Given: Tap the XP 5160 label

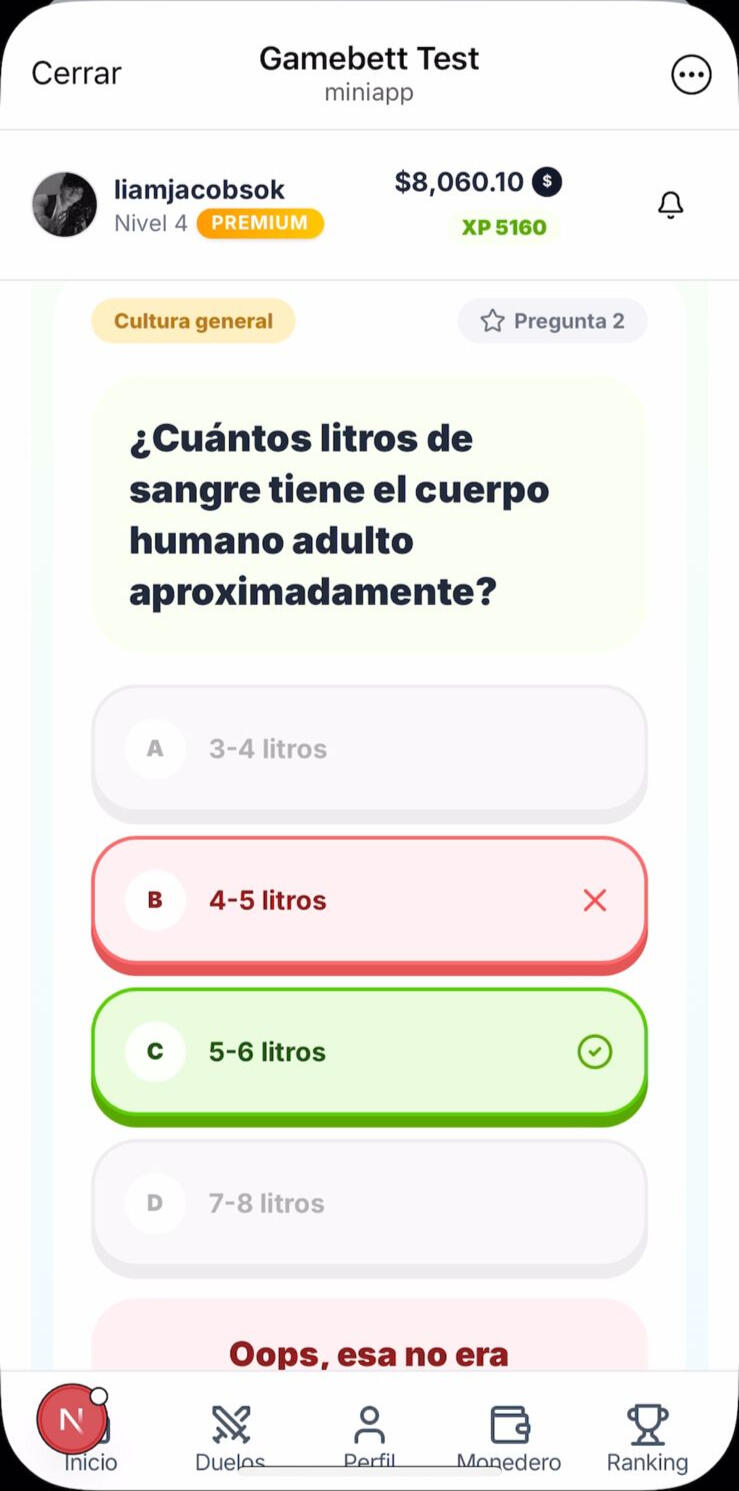Looking at the screenshot, I should pos(504,228).
